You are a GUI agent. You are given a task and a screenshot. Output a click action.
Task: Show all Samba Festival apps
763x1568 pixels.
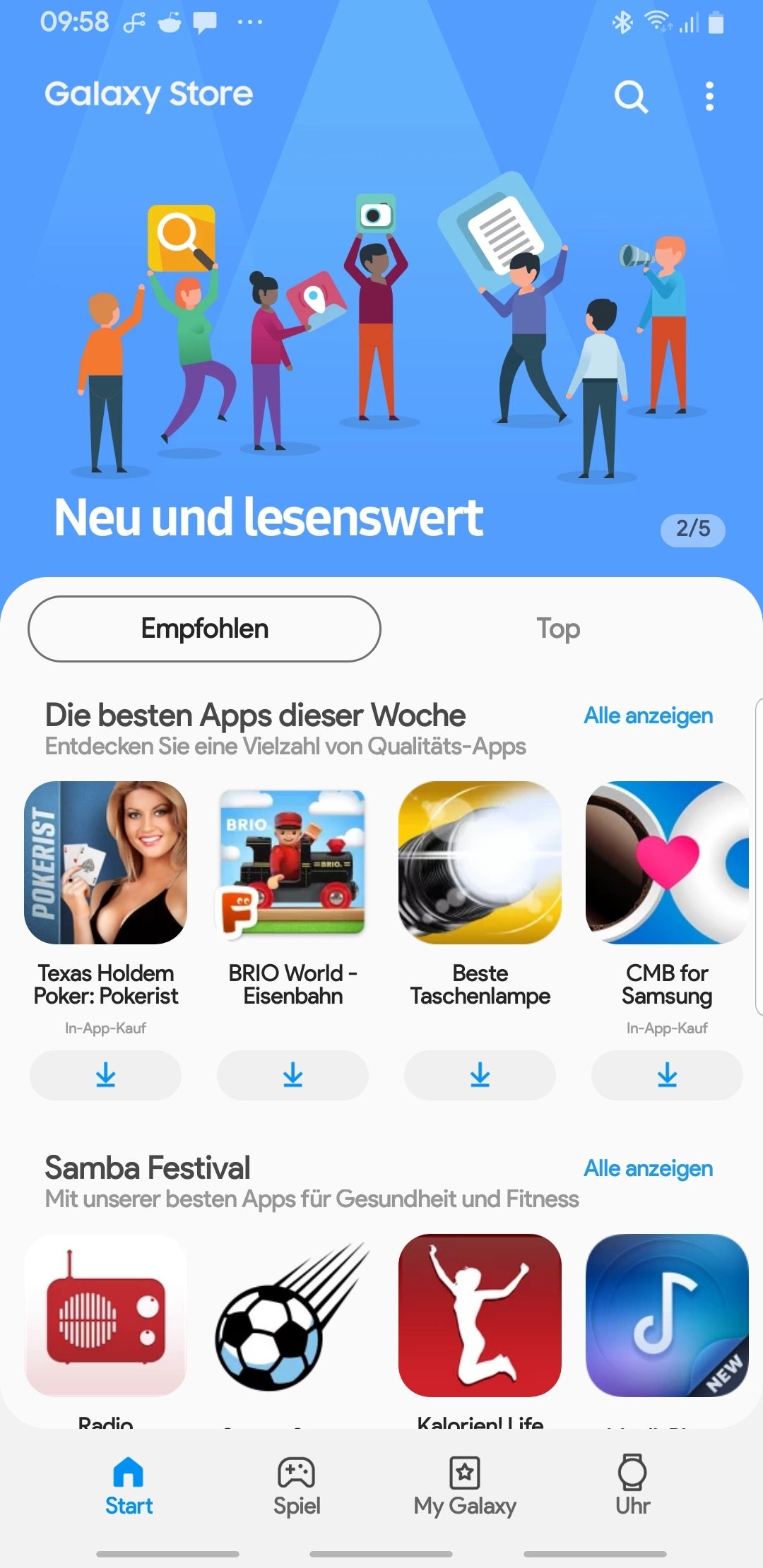(x=648, y=1168)
